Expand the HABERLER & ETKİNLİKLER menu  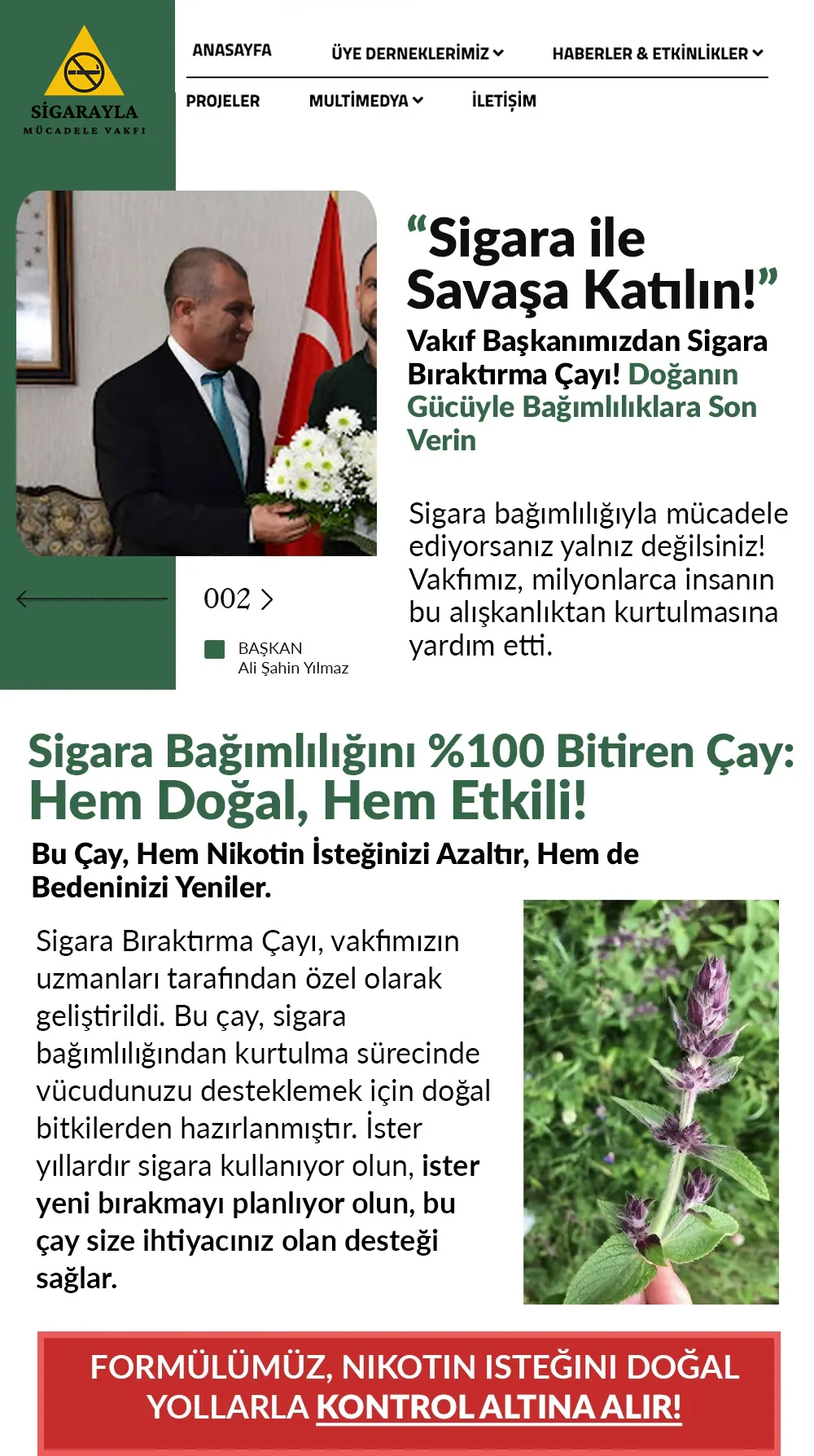(x=657, y=54)
